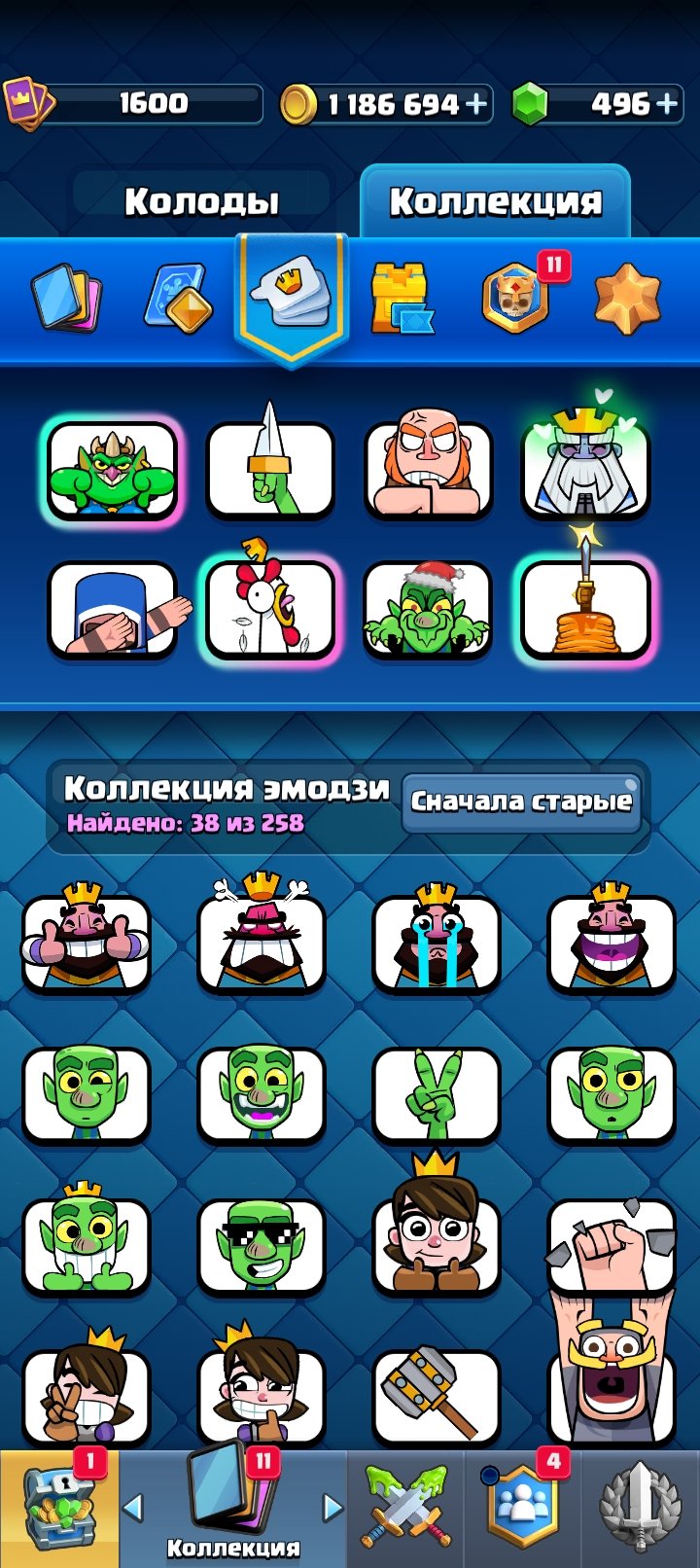Open the star-shaped icon tab
The image size is (700, 1568).
tap(628, 298)
